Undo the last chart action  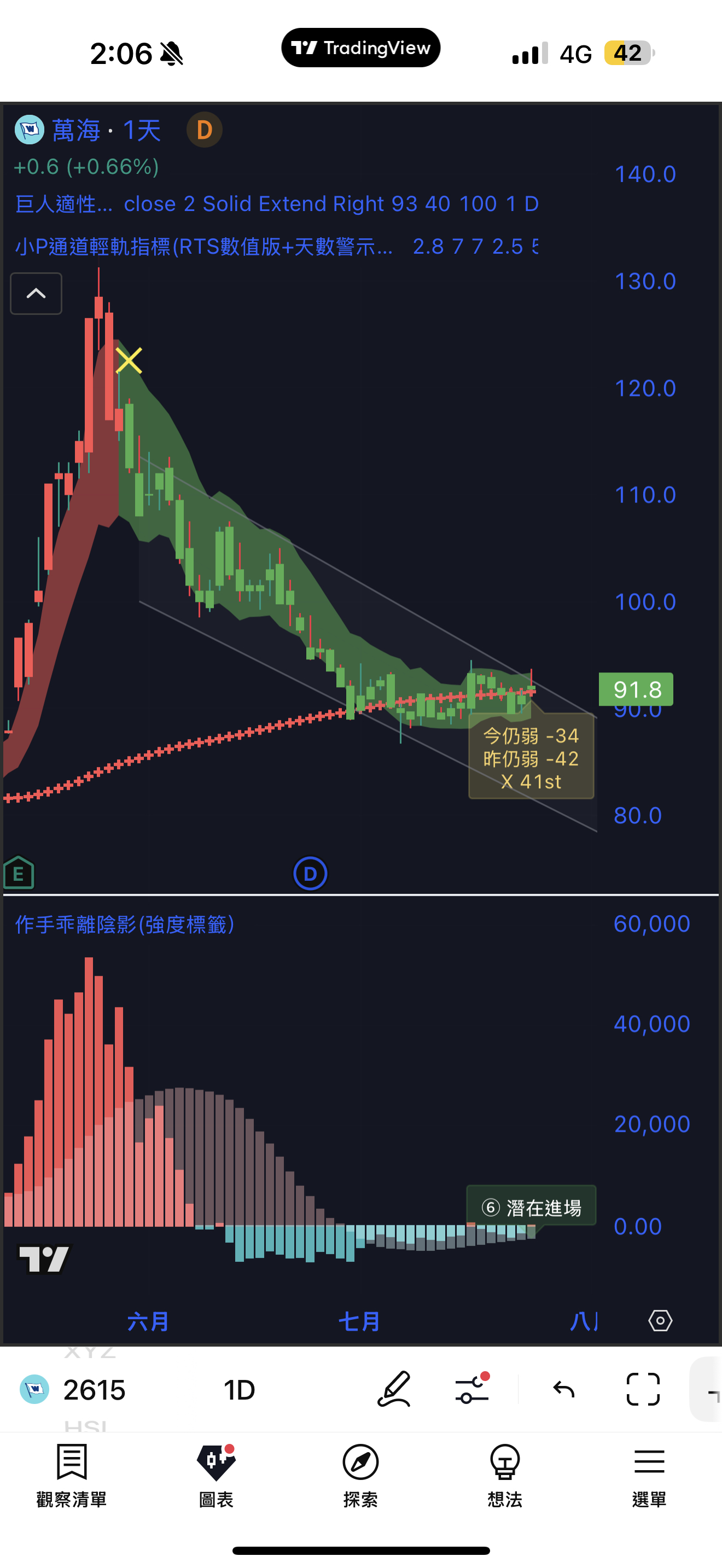click(x=564, y=1390)
